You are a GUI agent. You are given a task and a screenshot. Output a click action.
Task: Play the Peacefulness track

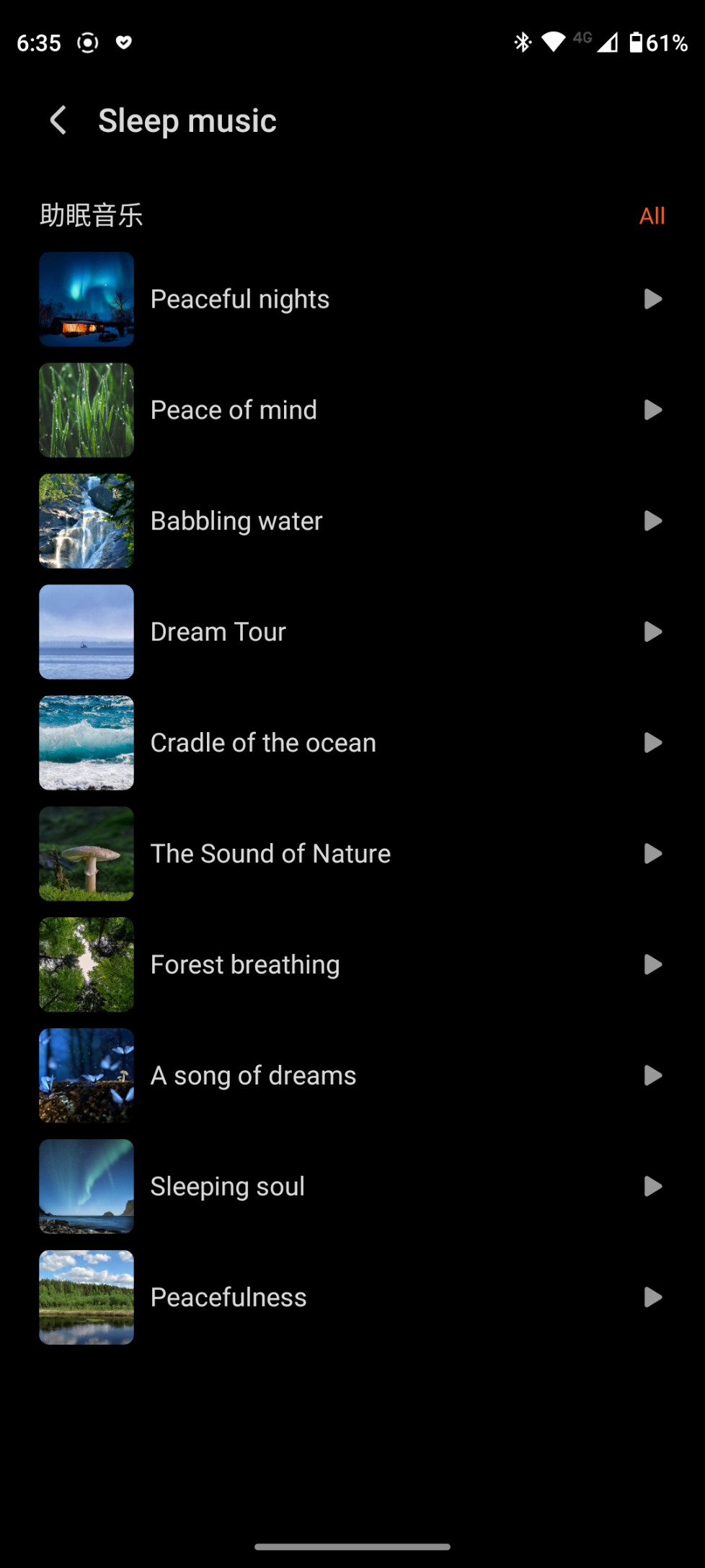[x=652, y=1298]
